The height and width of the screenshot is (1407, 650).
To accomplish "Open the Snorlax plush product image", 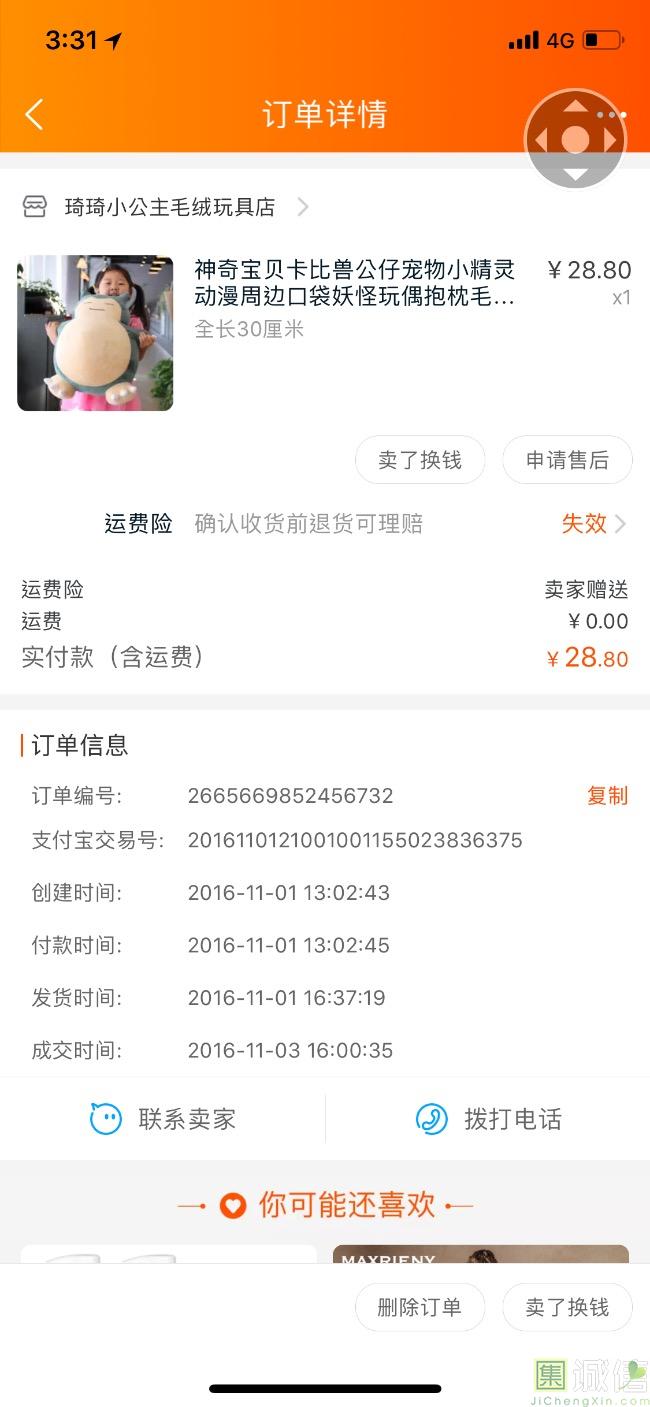I will click(95, 333).
